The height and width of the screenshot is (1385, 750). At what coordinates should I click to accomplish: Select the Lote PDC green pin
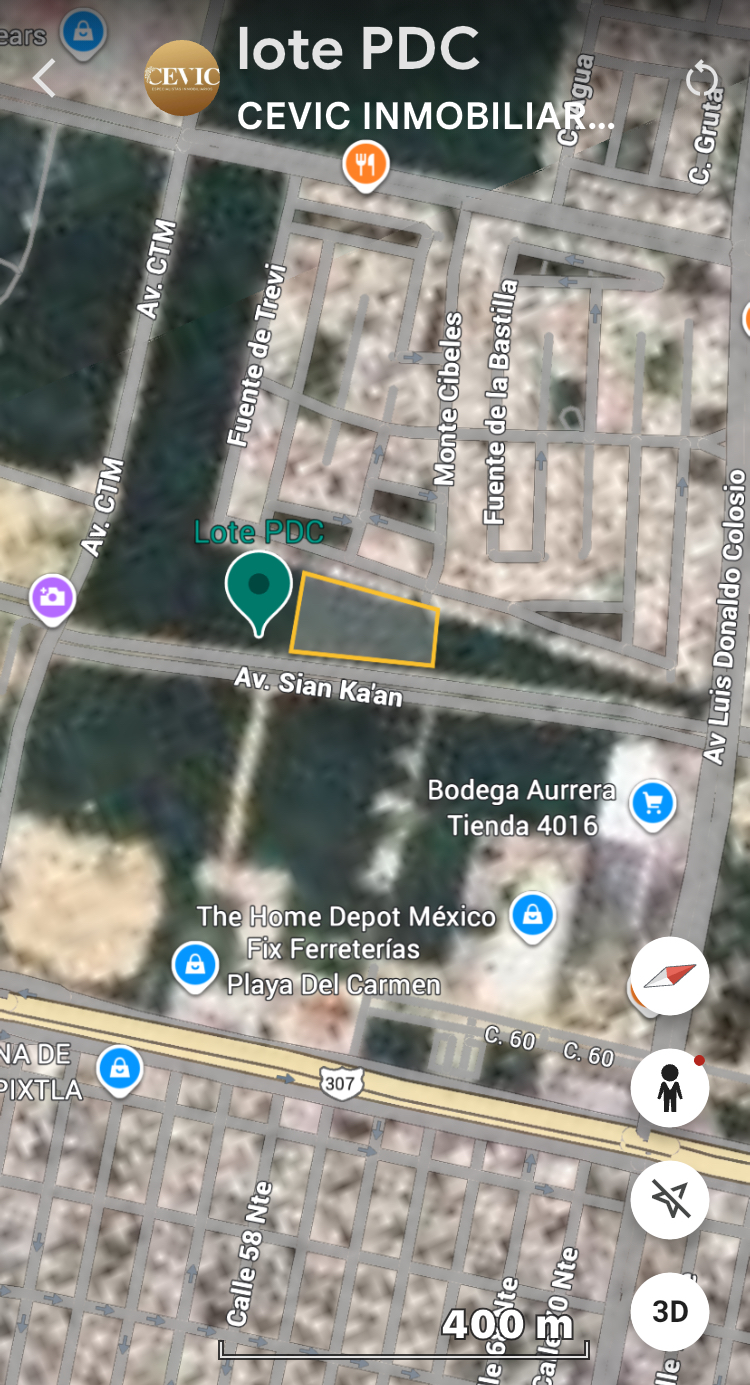click(259, 588)
